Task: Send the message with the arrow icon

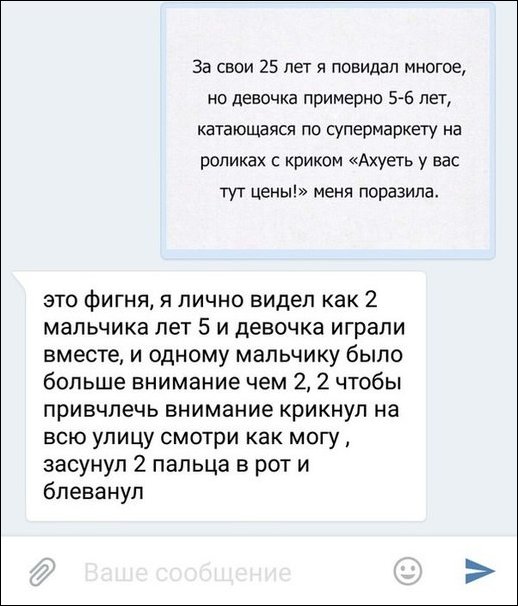Action: (480, 571)
